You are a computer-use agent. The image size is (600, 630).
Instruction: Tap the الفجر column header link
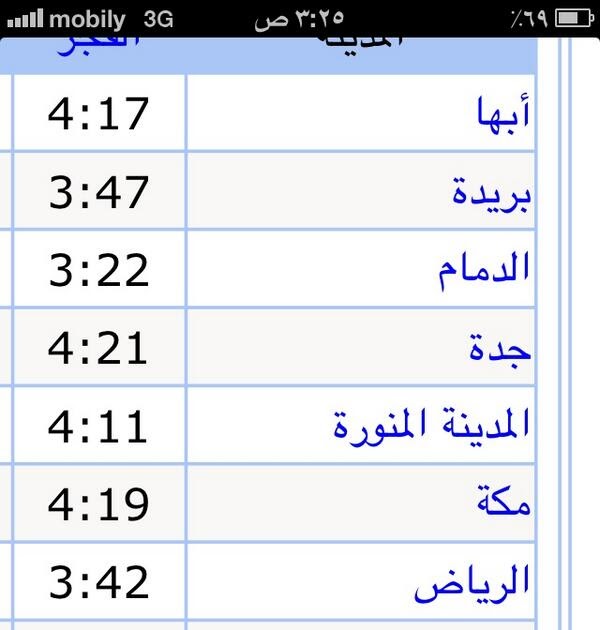tap(98, 46)
